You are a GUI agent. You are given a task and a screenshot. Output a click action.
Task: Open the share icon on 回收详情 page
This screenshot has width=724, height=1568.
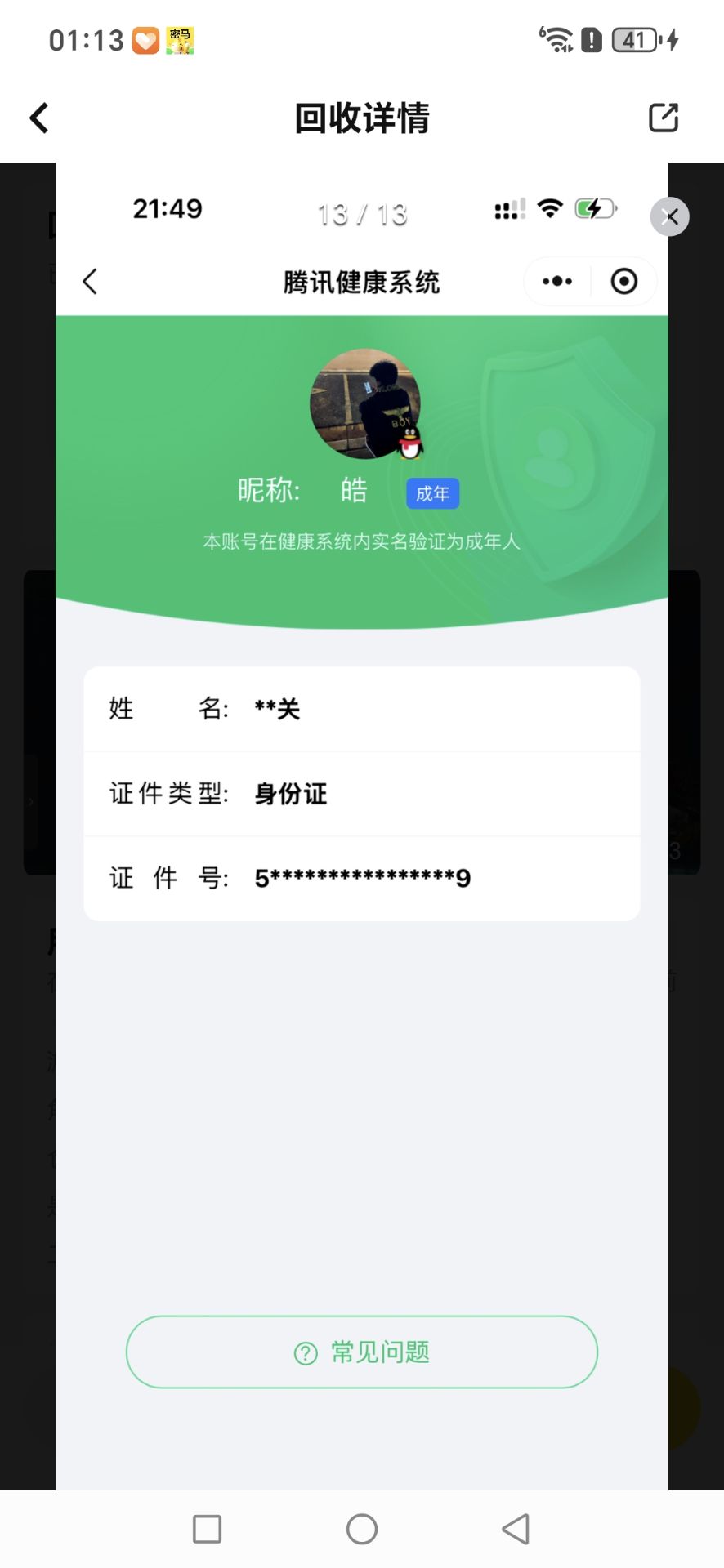pos(664,118)
